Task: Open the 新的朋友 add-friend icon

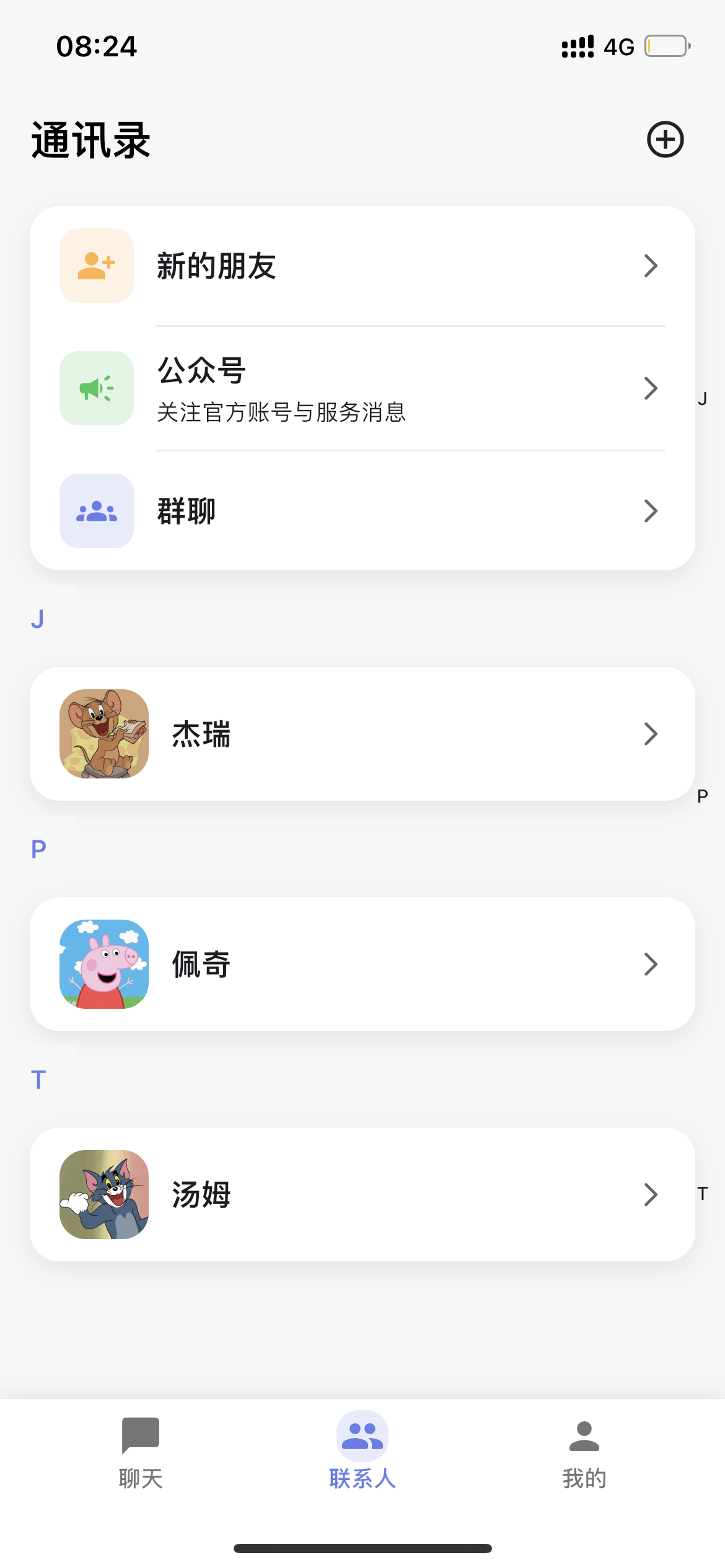Action: pos(96,265)
